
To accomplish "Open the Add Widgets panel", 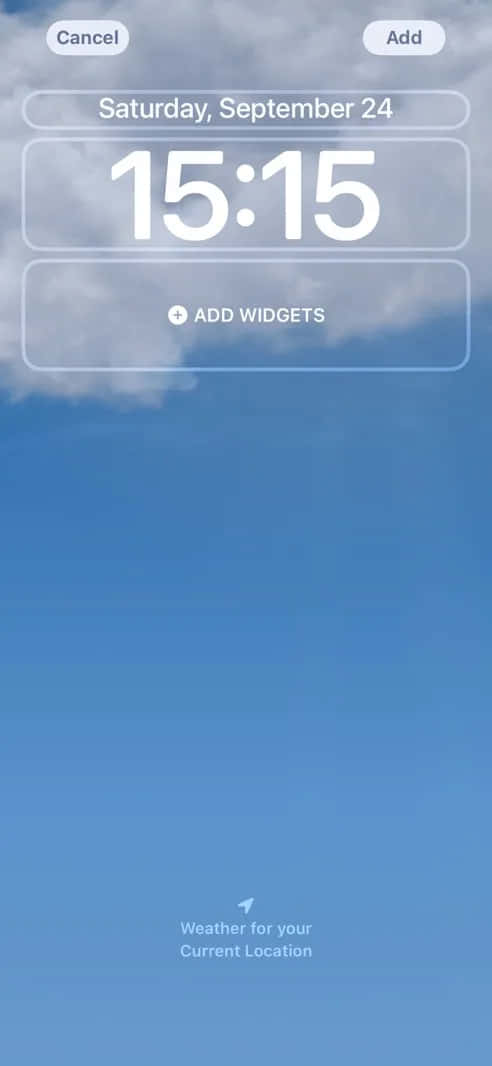I will (x=246, y=315).
